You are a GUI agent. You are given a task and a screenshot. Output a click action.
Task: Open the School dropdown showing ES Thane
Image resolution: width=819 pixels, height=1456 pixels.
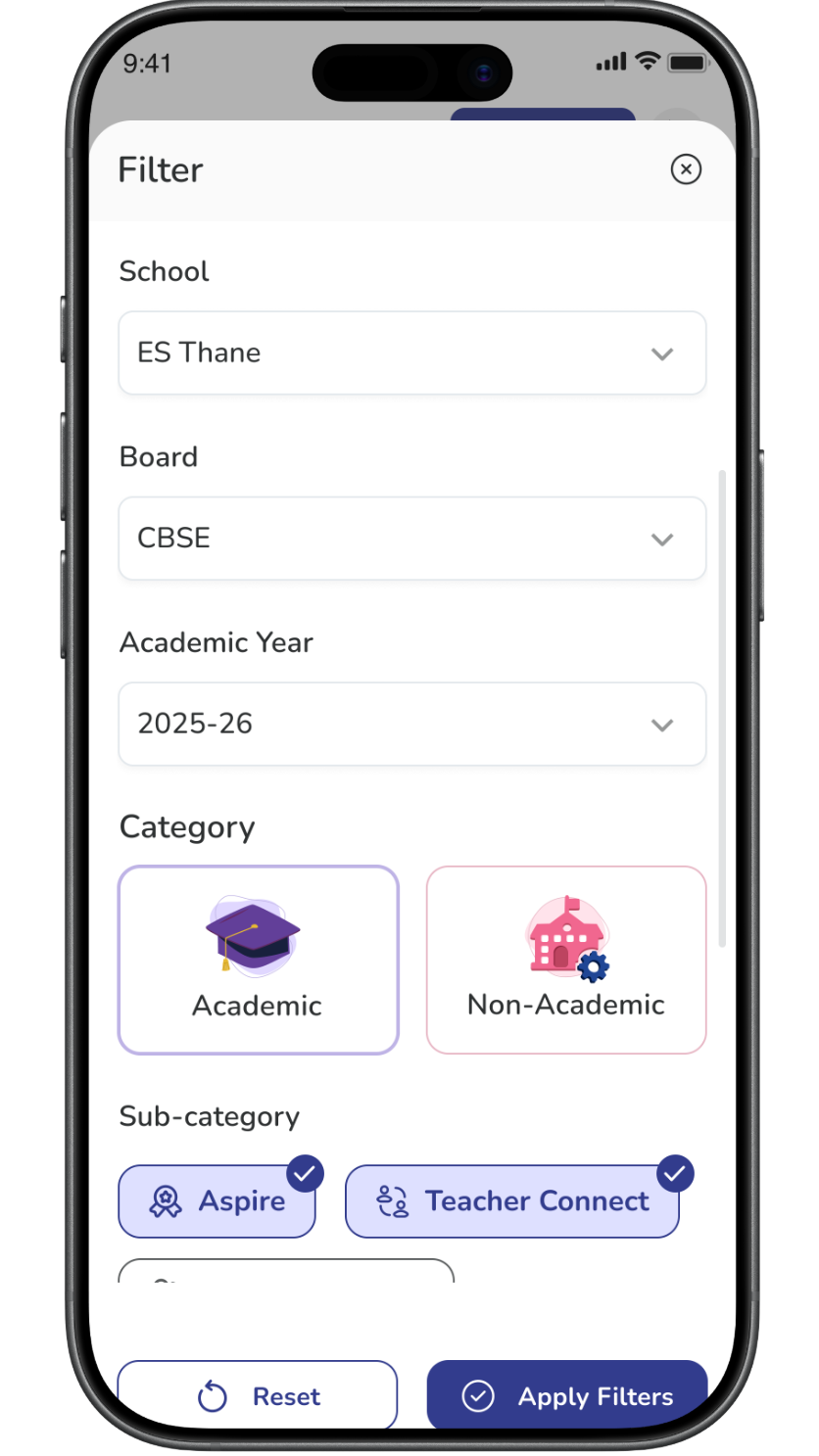click(x=411, y=353)
